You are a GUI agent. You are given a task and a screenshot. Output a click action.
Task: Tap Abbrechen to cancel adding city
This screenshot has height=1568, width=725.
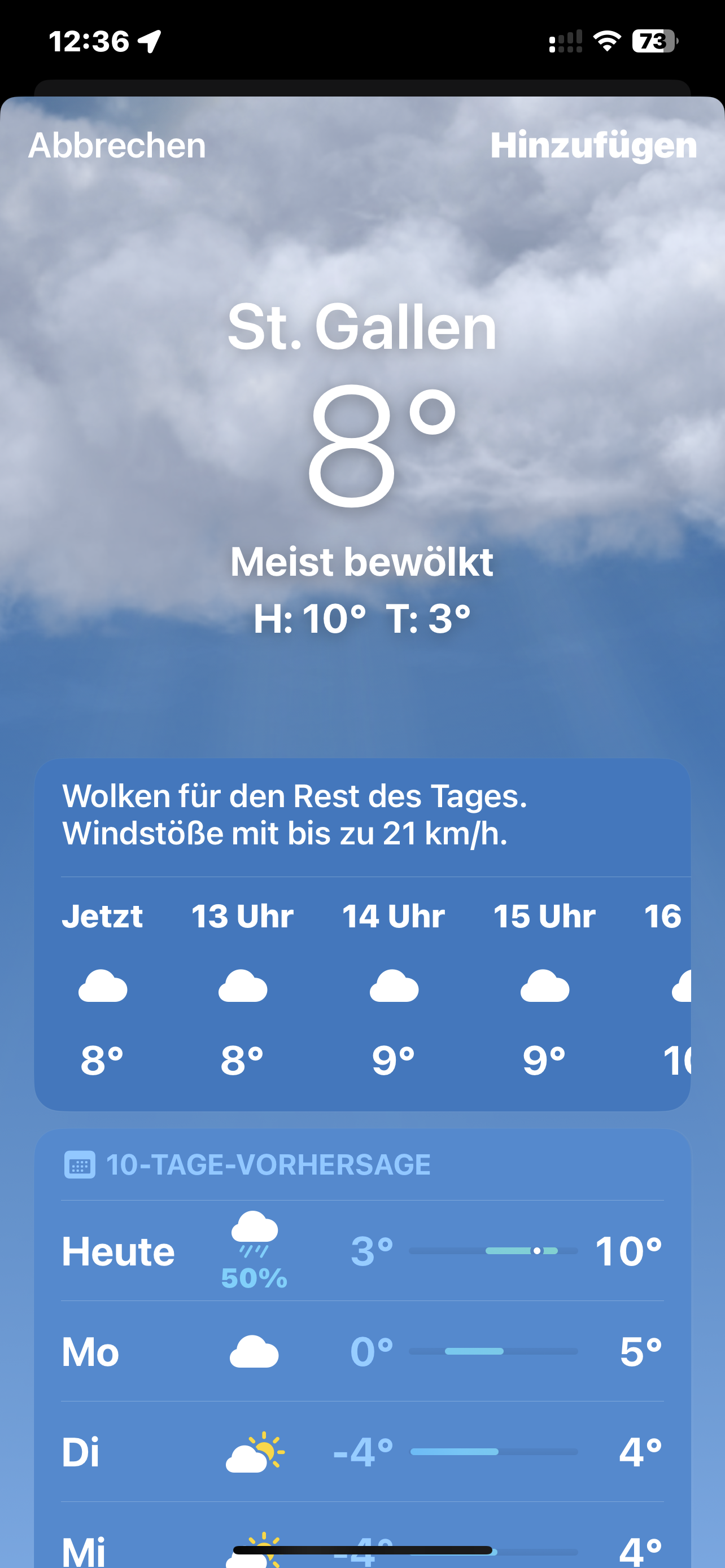point(117,146)
